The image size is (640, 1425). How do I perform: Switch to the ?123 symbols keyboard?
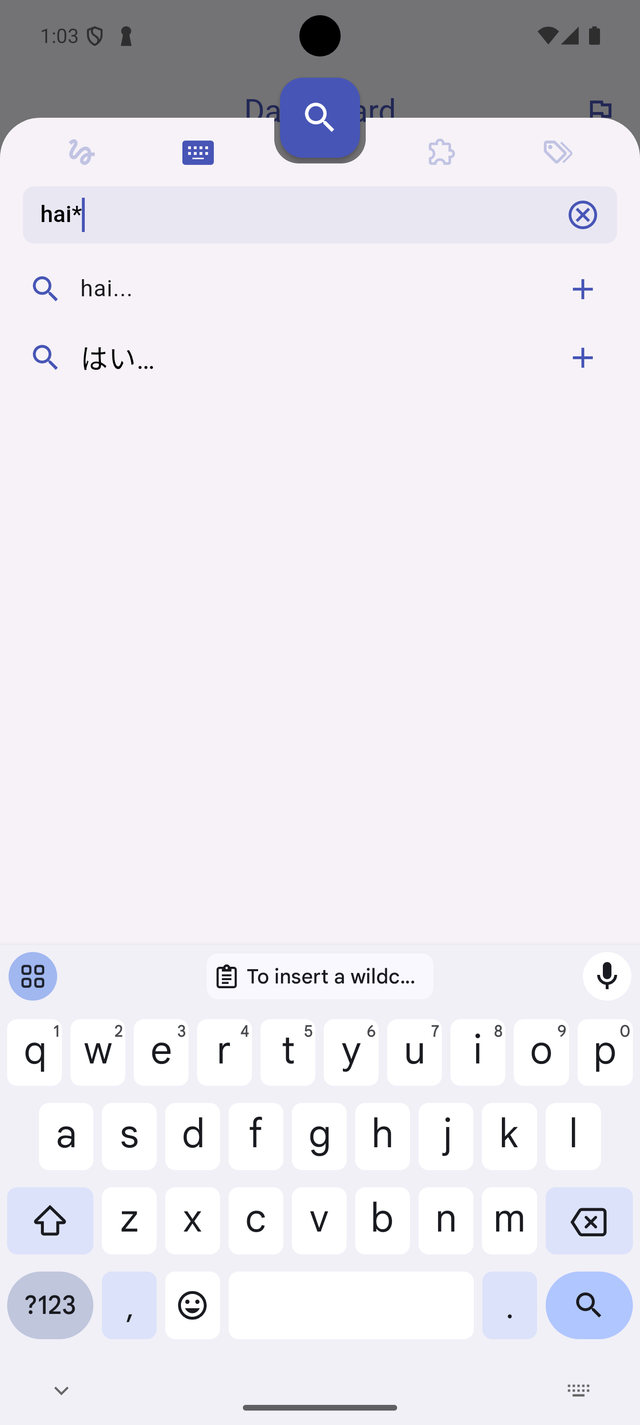click(50, 1305)
